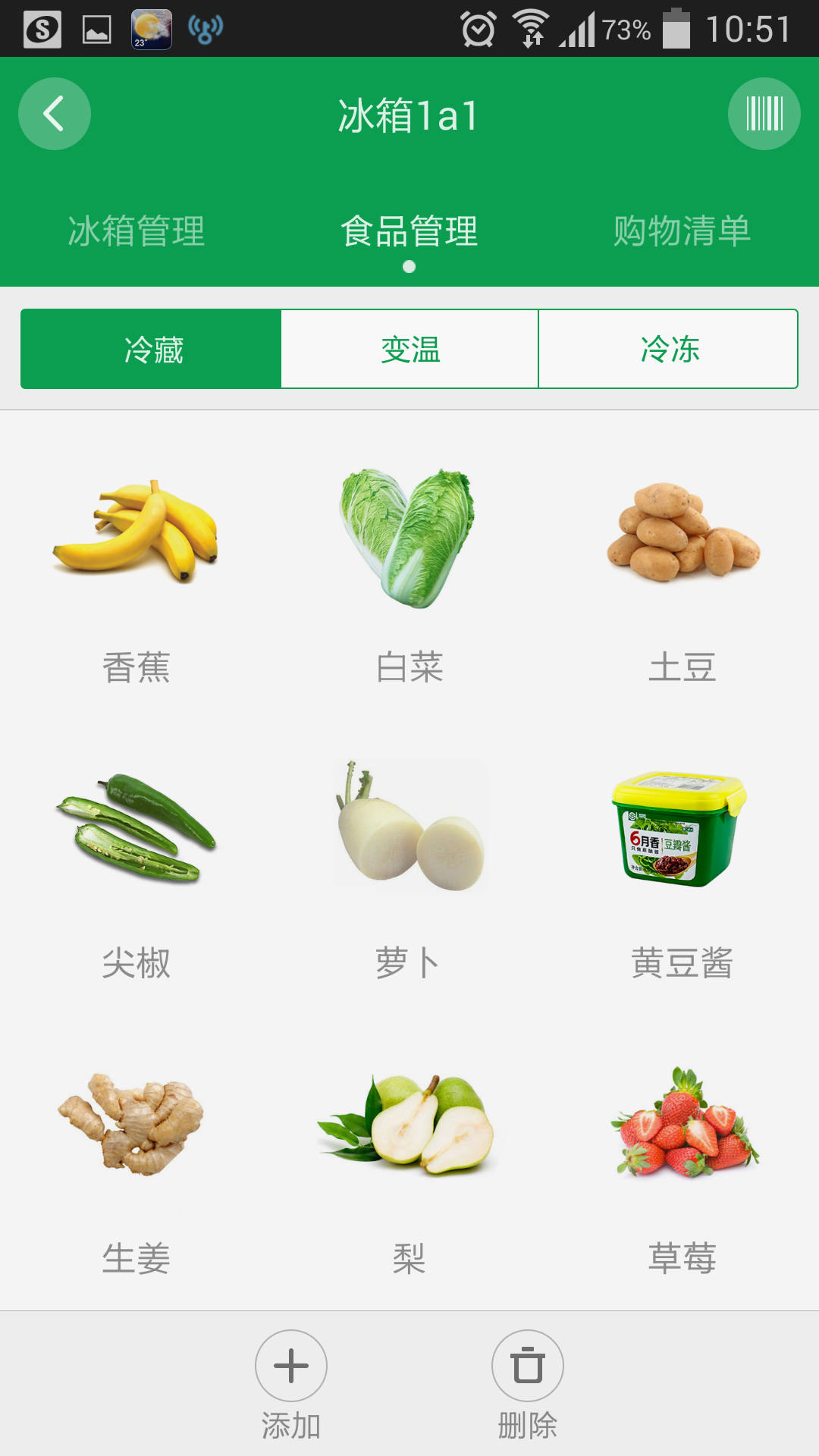Switch to the 冰箱管理 tab
Screen dimensions: 819x1456
(x=136, y=231)
